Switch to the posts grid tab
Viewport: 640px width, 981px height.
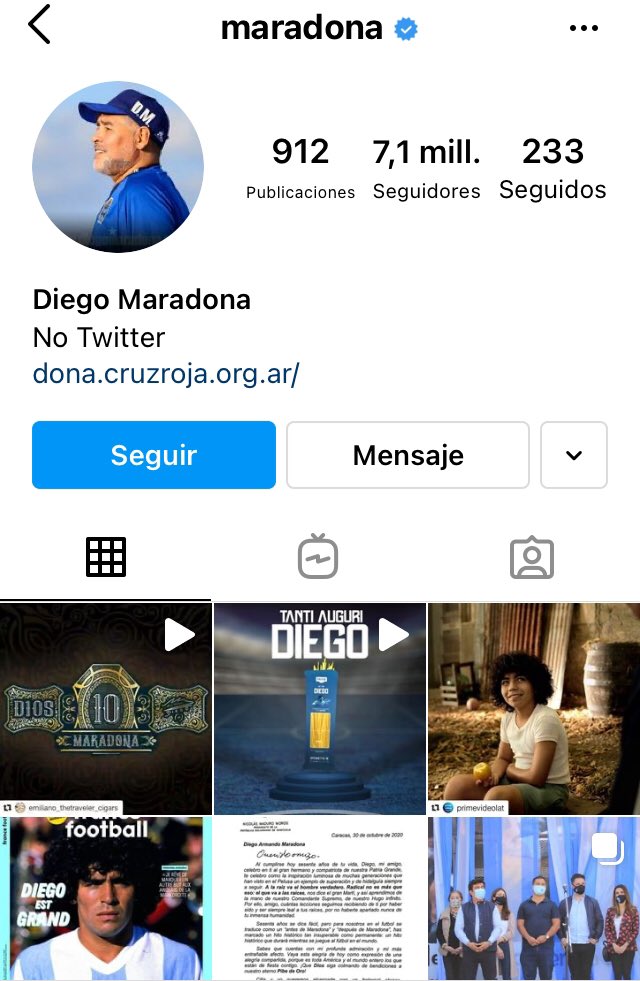106,557
